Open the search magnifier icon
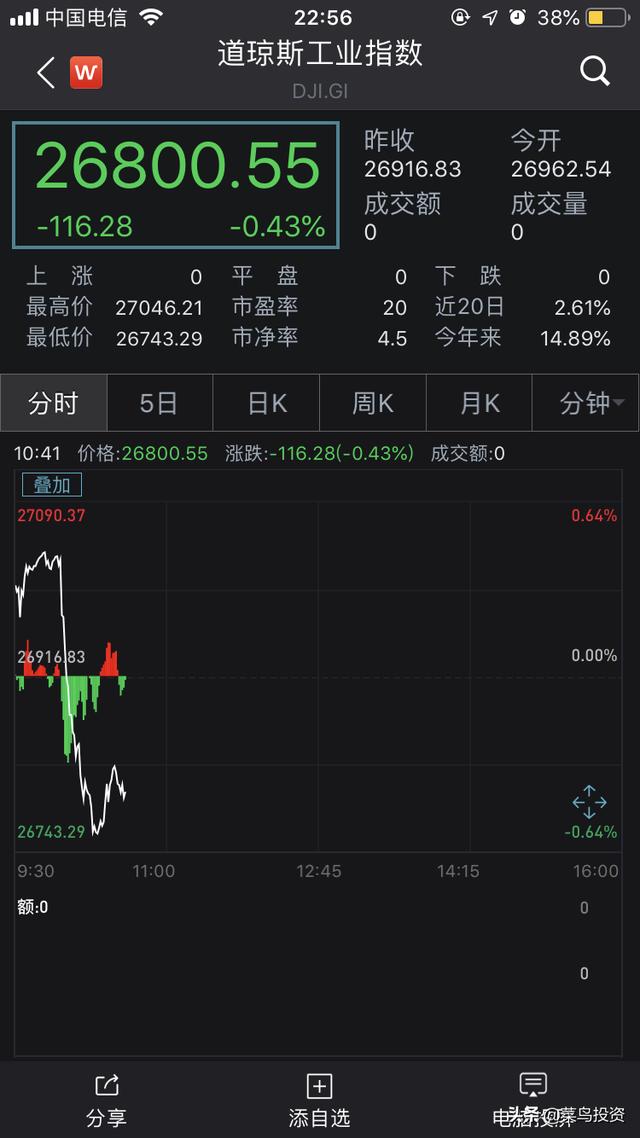 click(594, 72)
